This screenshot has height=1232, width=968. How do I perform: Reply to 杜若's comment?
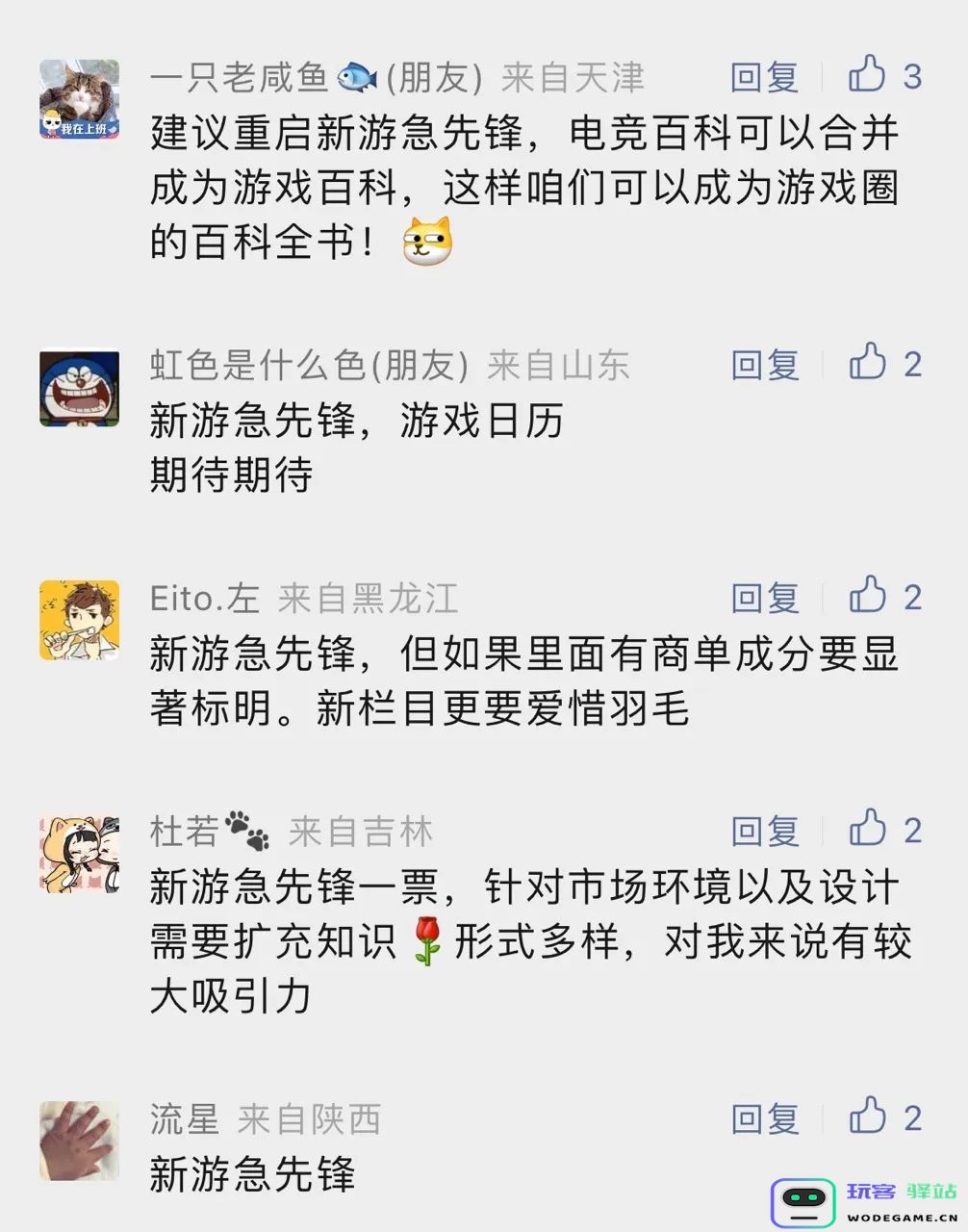tap(764, 831)
